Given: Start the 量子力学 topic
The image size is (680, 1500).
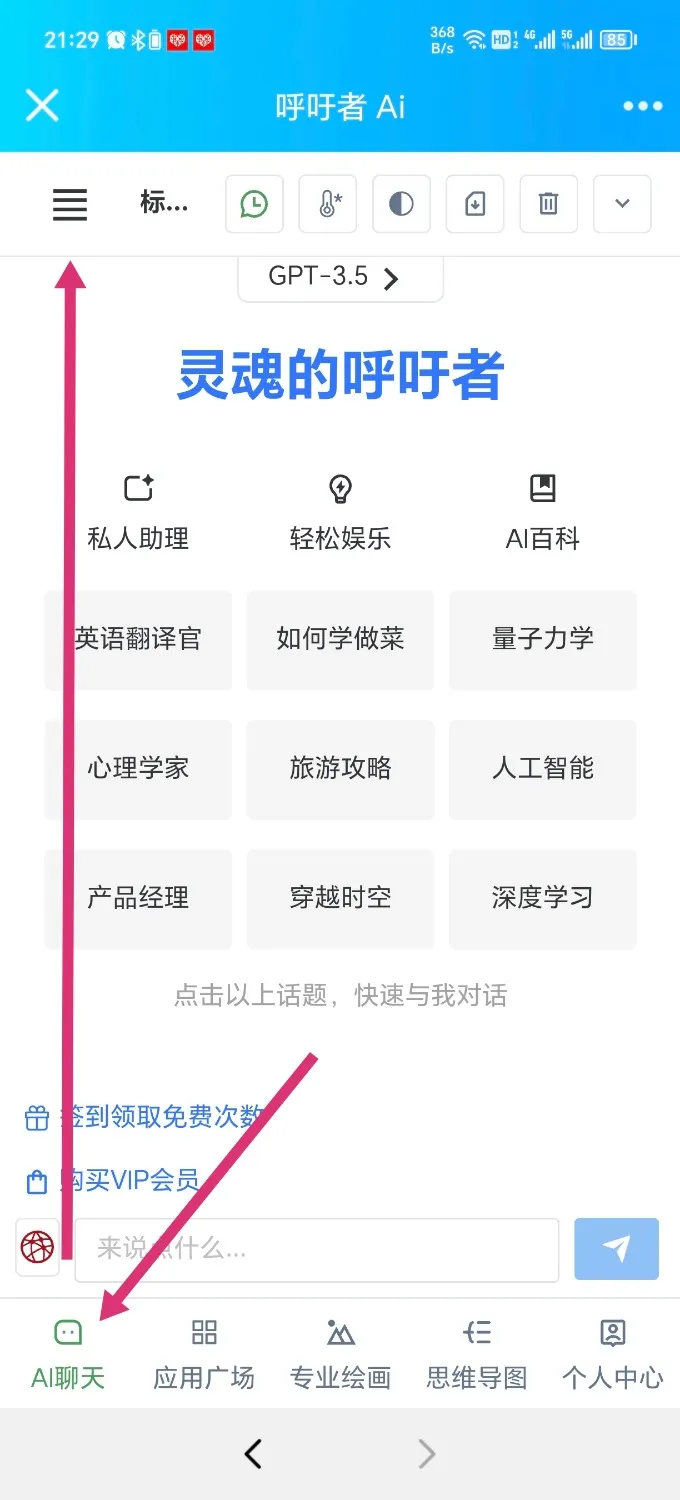Looking at the screenshot, I should (x=542, y=639).
